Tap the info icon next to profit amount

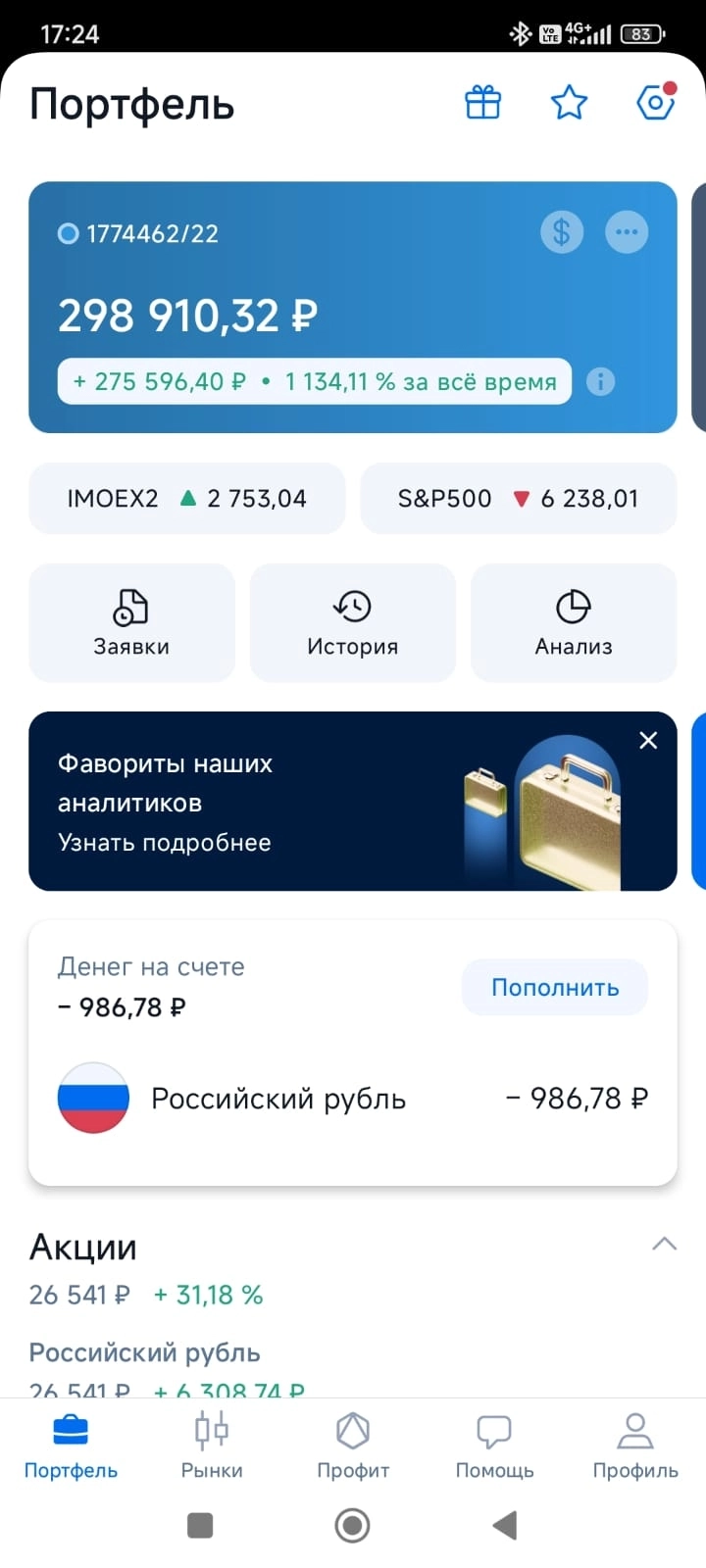coord(601,381)
